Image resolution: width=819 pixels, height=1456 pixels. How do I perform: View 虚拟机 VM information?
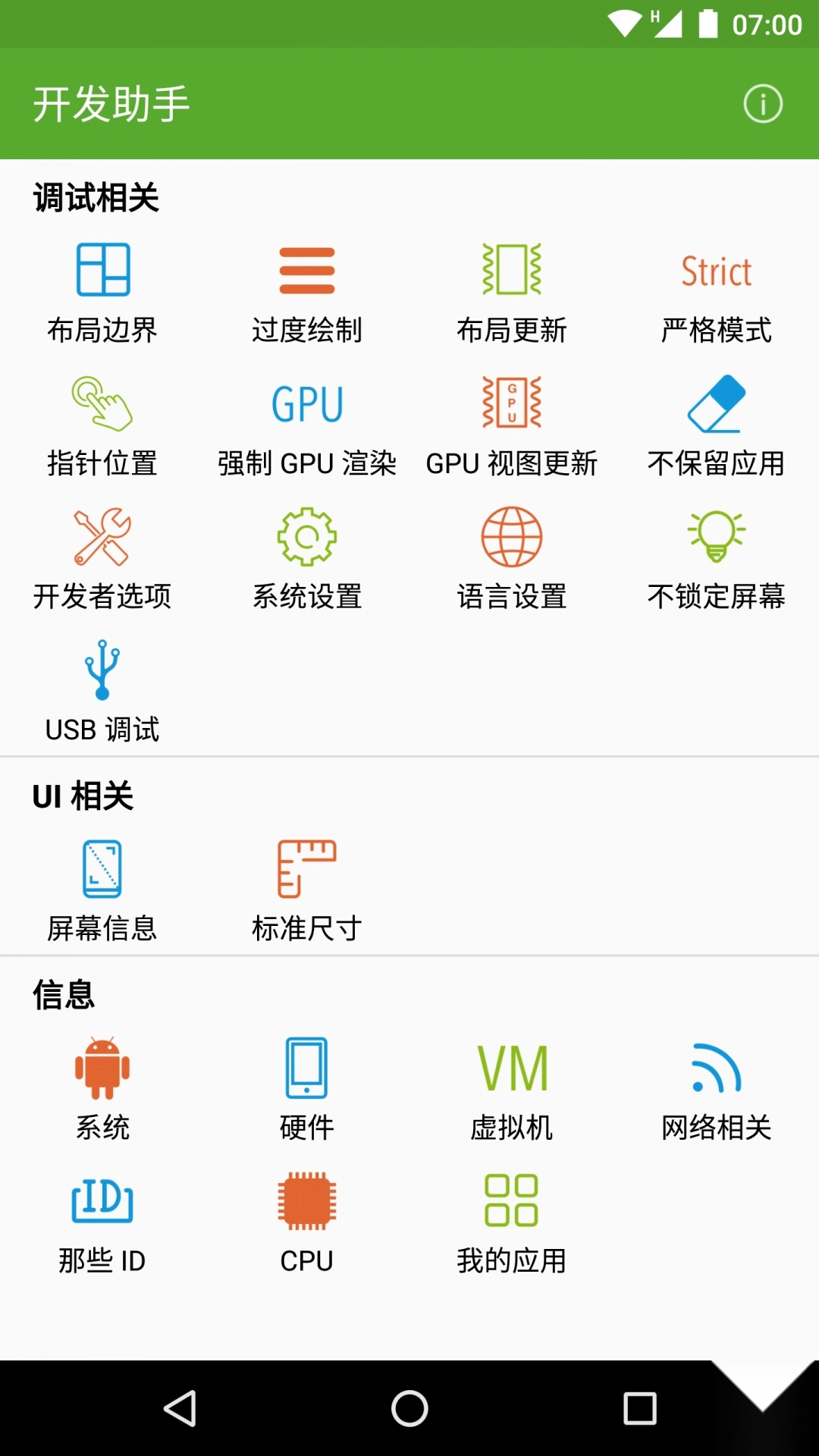tap(512, 1090)
